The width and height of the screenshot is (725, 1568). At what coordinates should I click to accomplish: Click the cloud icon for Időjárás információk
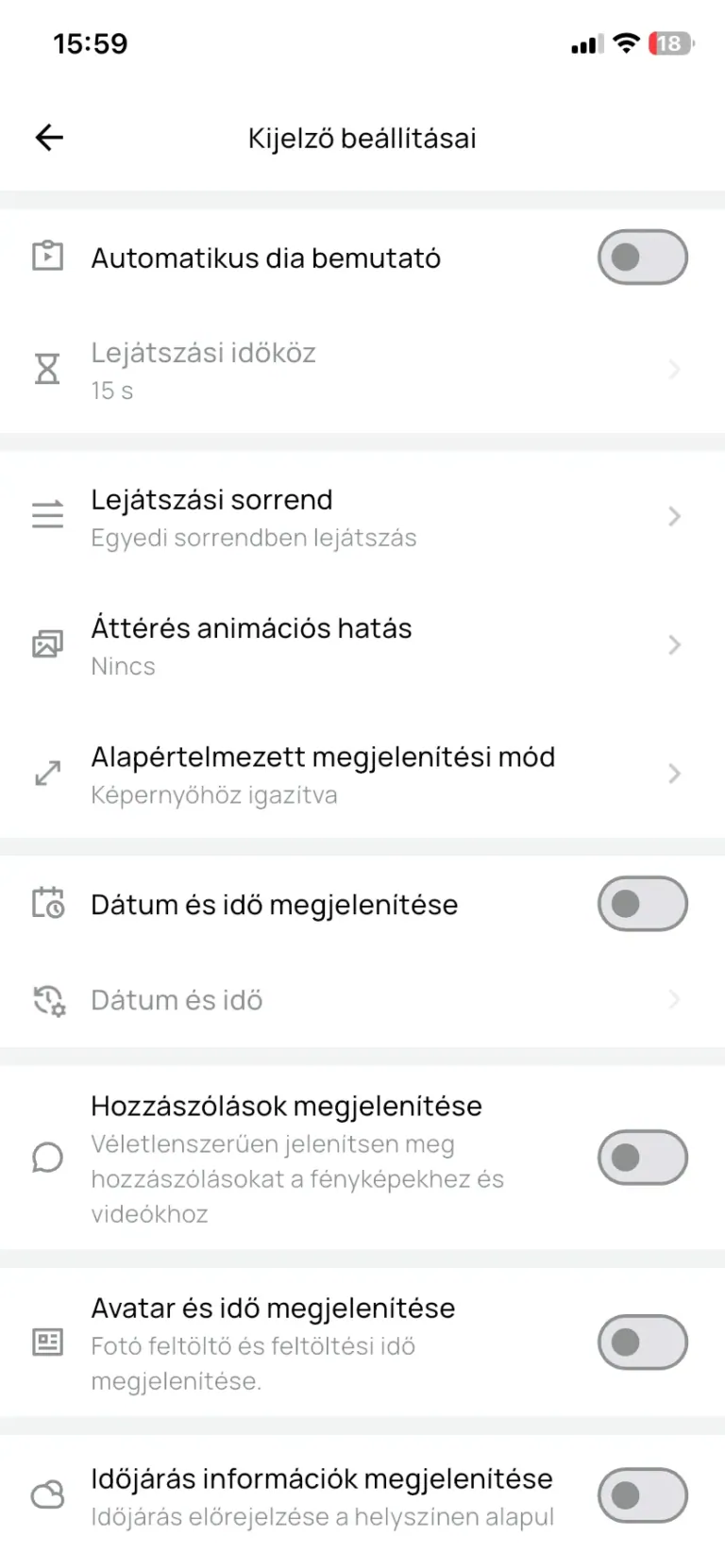pos(47,1493)
